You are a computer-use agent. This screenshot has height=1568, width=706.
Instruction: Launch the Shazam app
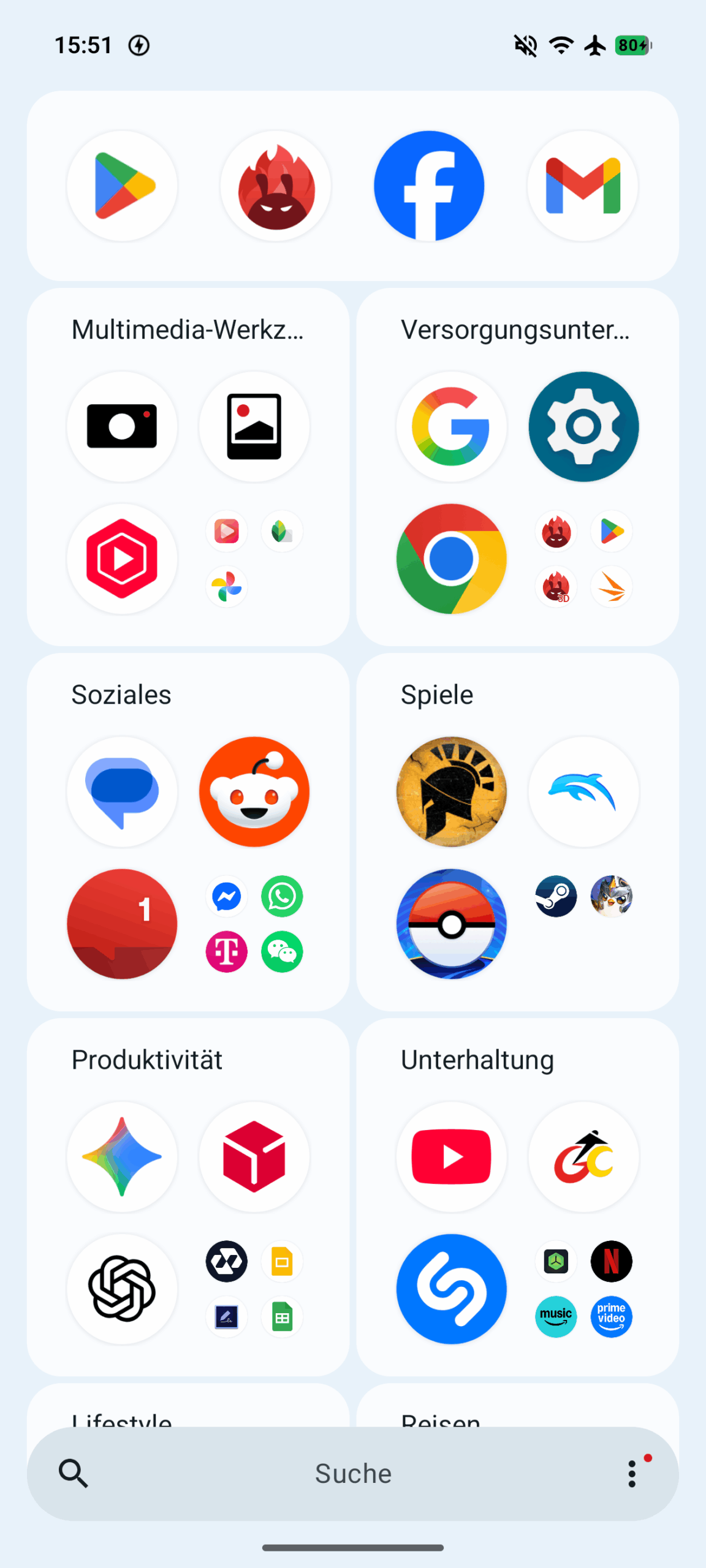(452, 1289)
